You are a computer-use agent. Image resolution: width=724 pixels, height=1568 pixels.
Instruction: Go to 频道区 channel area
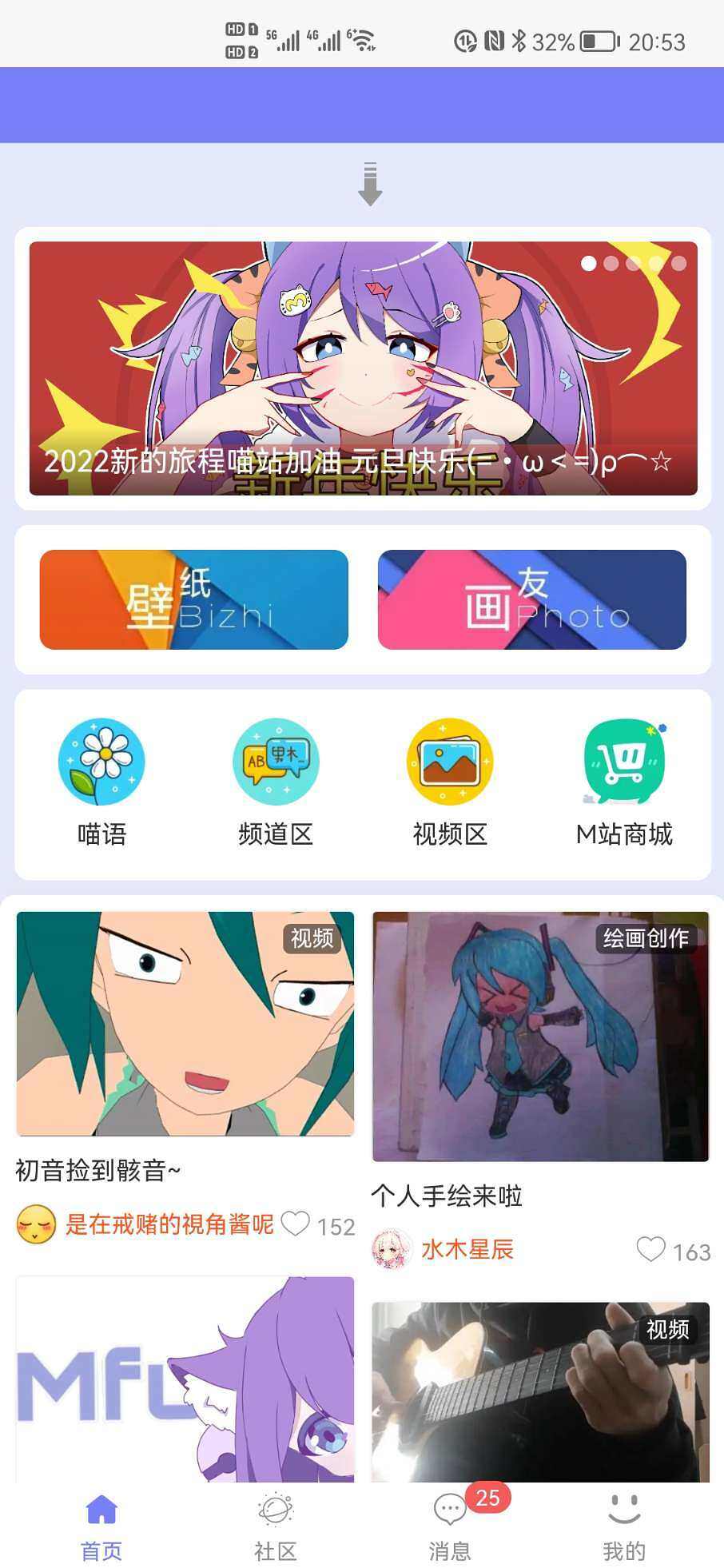coord(276,781)
